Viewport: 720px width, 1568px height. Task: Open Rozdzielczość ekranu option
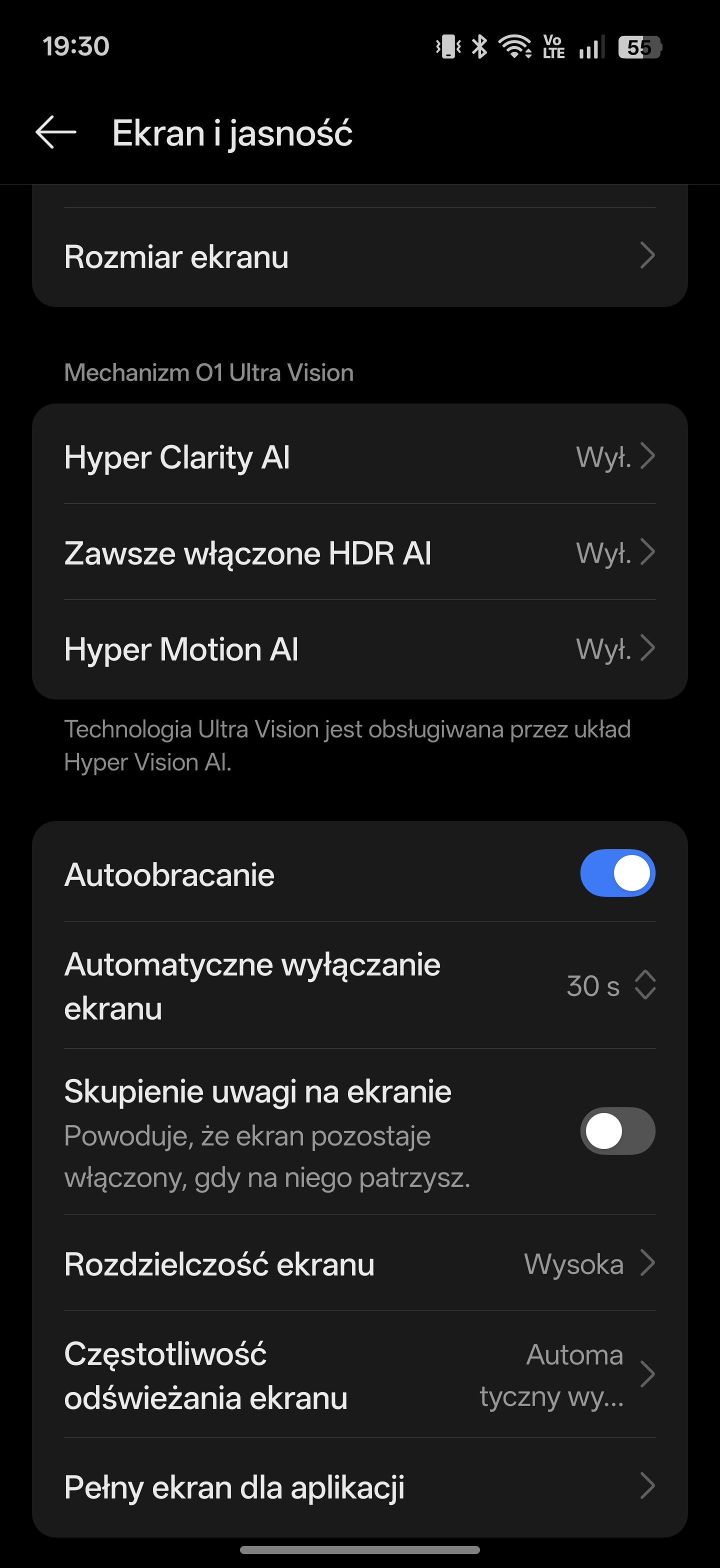(359, 1263)
